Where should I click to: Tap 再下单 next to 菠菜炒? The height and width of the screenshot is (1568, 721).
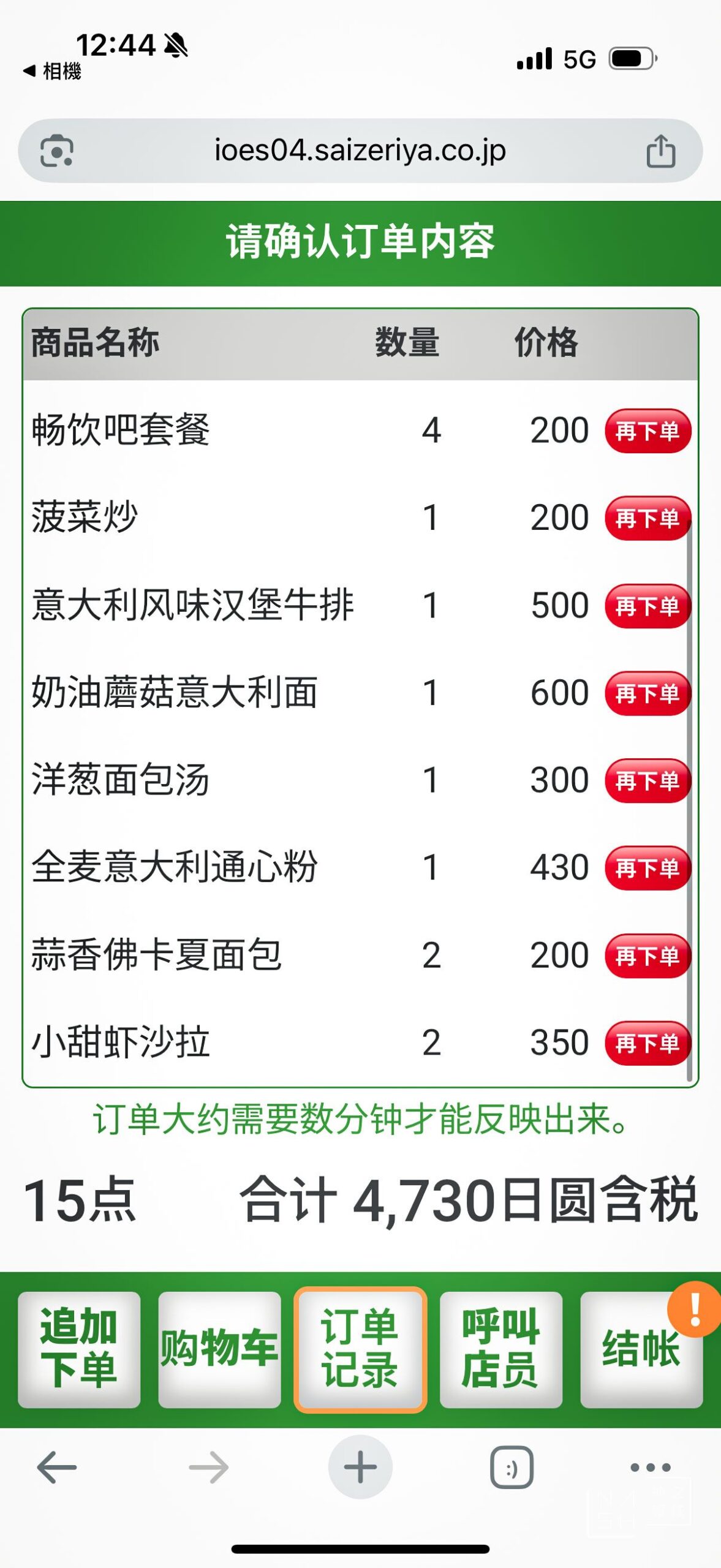click(x=647, y=518)
